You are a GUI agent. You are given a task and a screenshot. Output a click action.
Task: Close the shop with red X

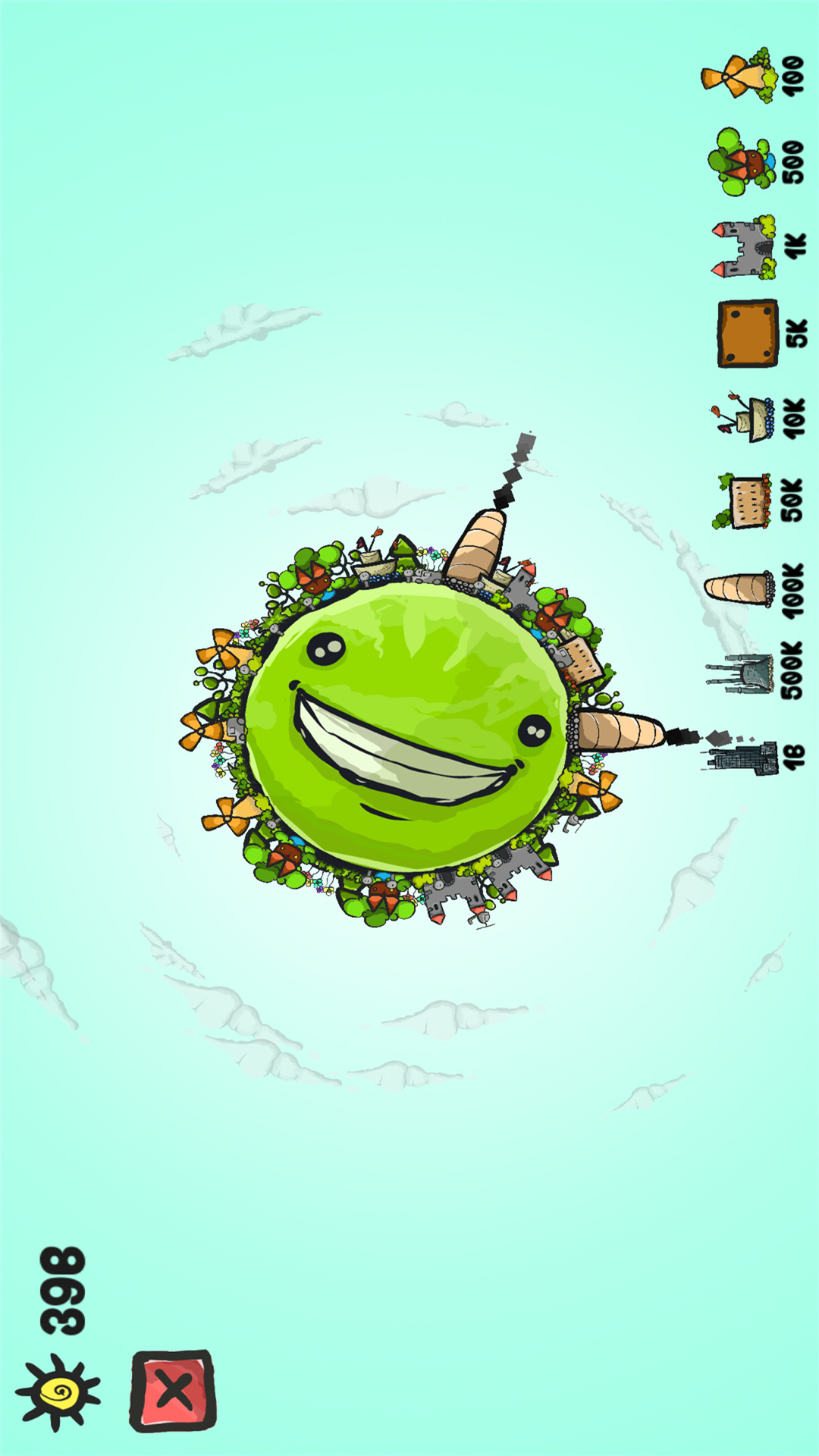pos(173,1391)
